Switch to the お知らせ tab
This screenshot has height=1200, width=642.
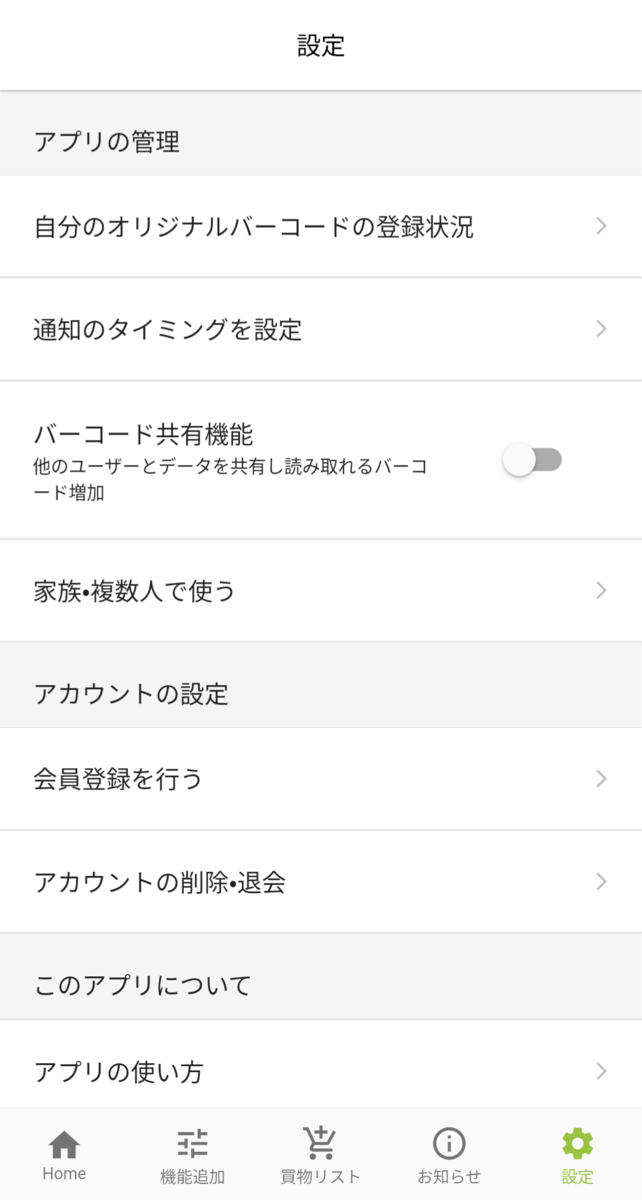click(x=449, y=1155)
